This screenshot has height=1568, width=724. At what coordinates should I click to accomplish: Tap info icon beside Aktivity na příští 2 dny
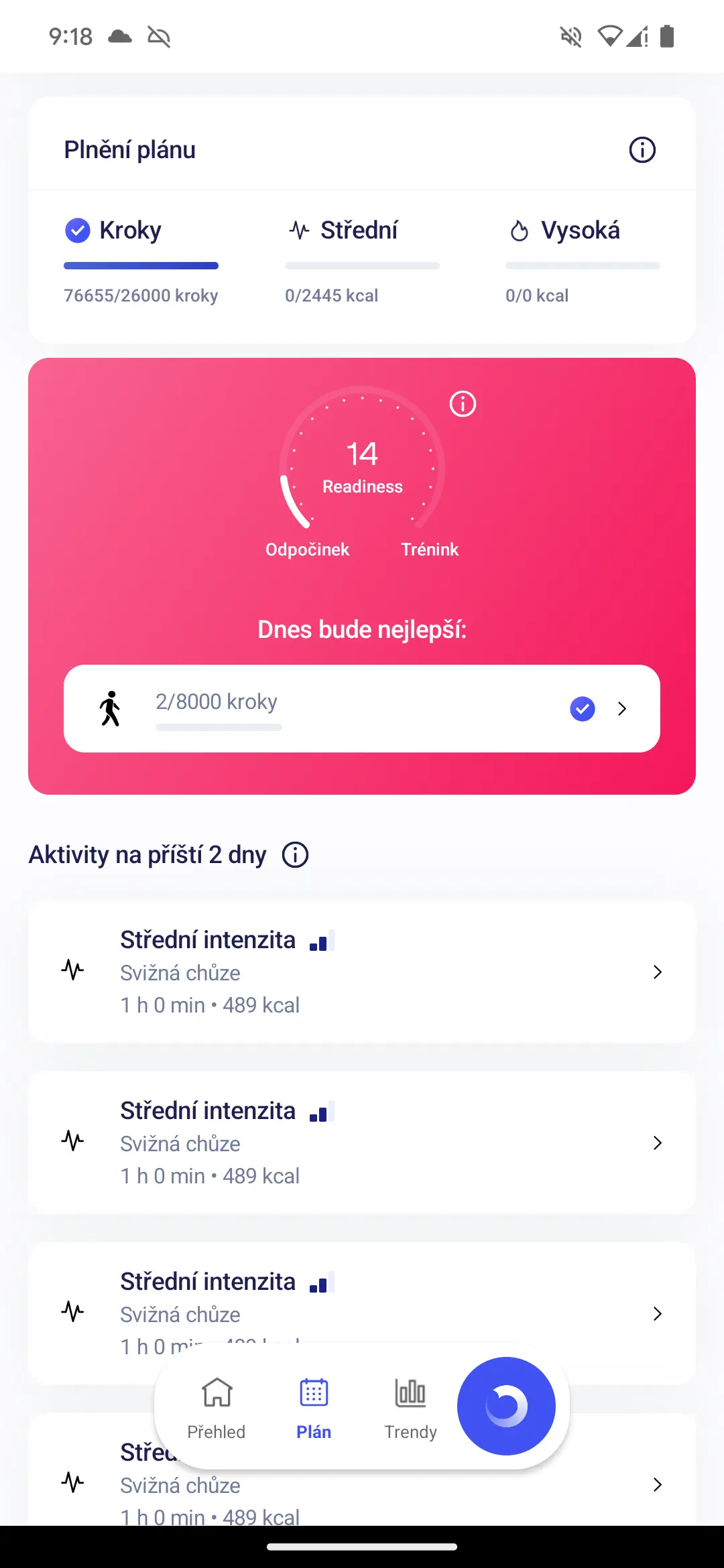click(295, 855)
